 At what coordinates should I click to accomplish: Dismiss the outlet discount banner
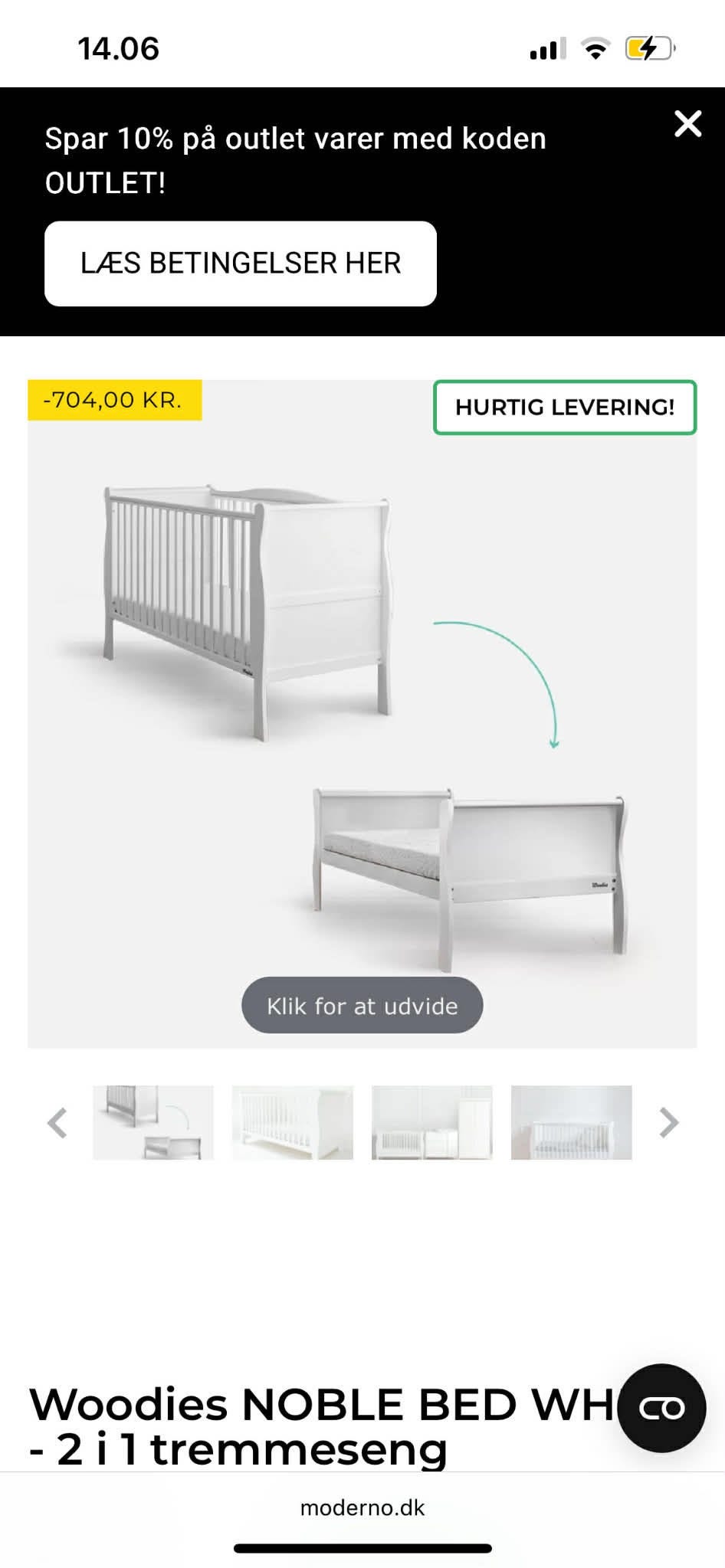pos(687,123)
